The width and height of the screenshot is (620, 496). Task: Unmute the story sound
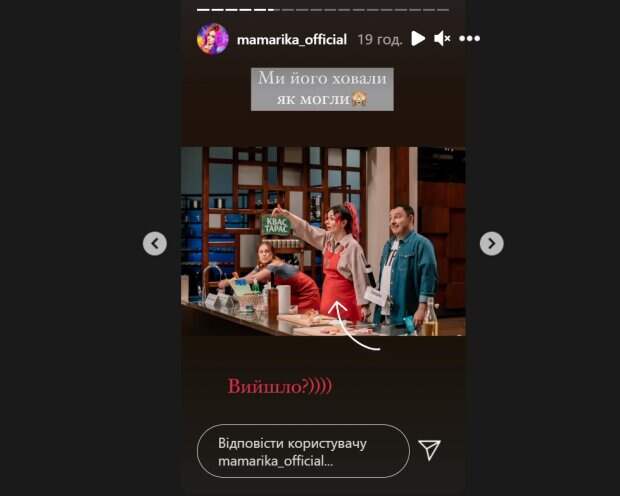tap(442, 38)
